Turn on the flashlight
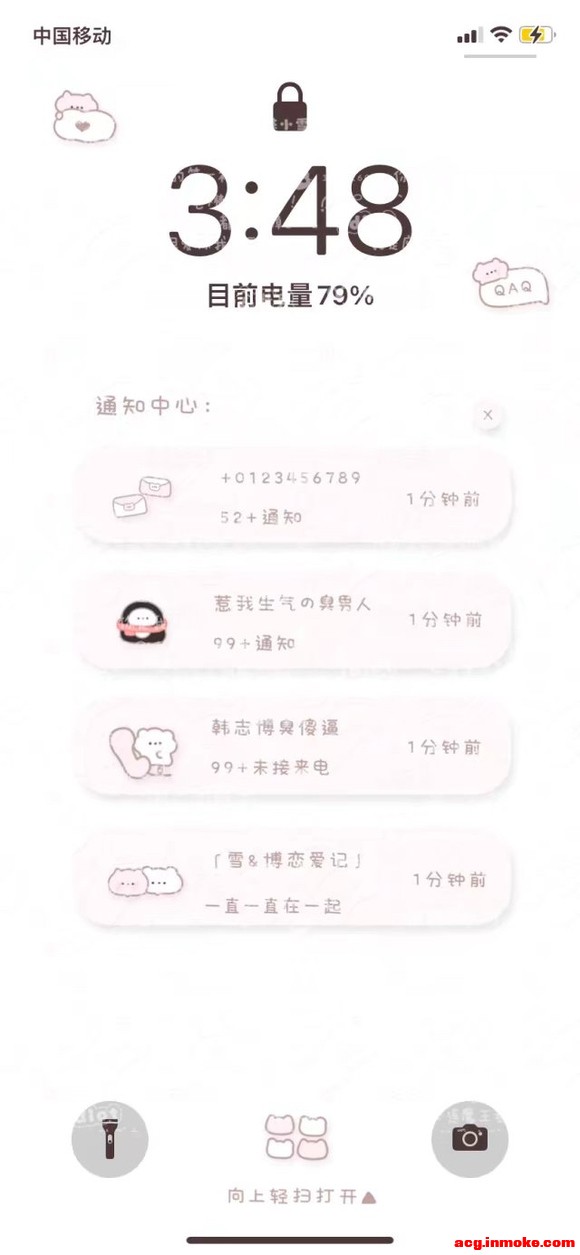 tap(110, 1138)
